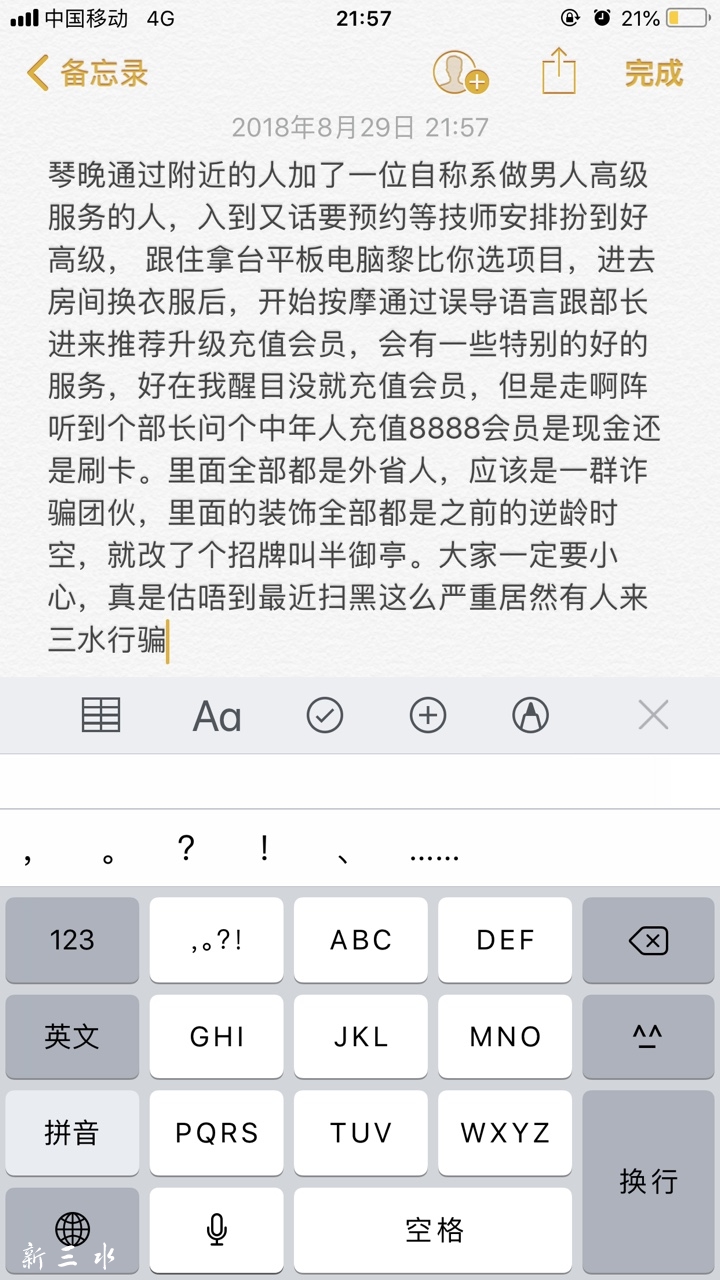Tap the 空格 space key
The width and height of the screenshot is (720, 1280).
coord(434,1230)
